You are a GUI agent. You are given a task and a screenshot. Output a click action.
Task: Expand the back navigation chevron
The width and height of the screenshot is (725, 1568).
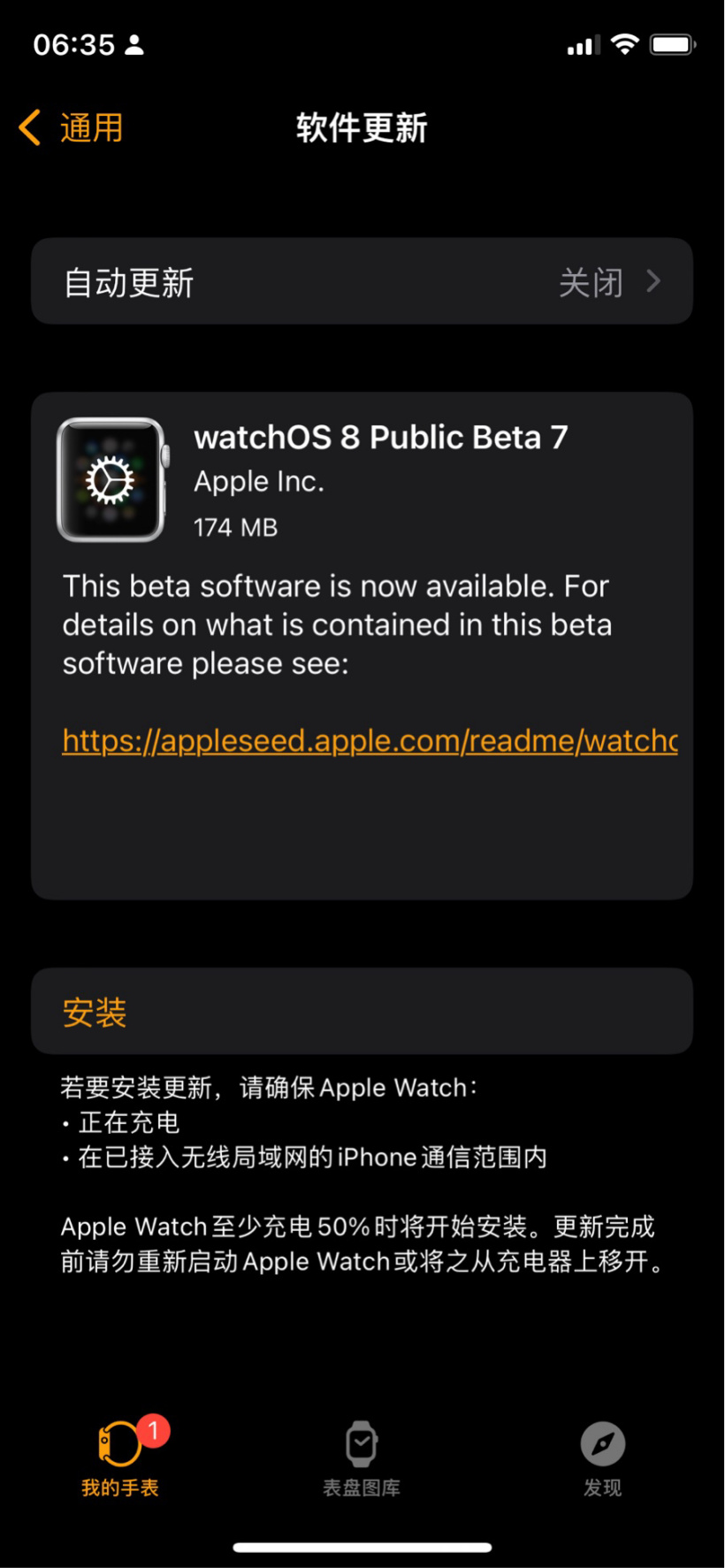click(x=29, y=126)
